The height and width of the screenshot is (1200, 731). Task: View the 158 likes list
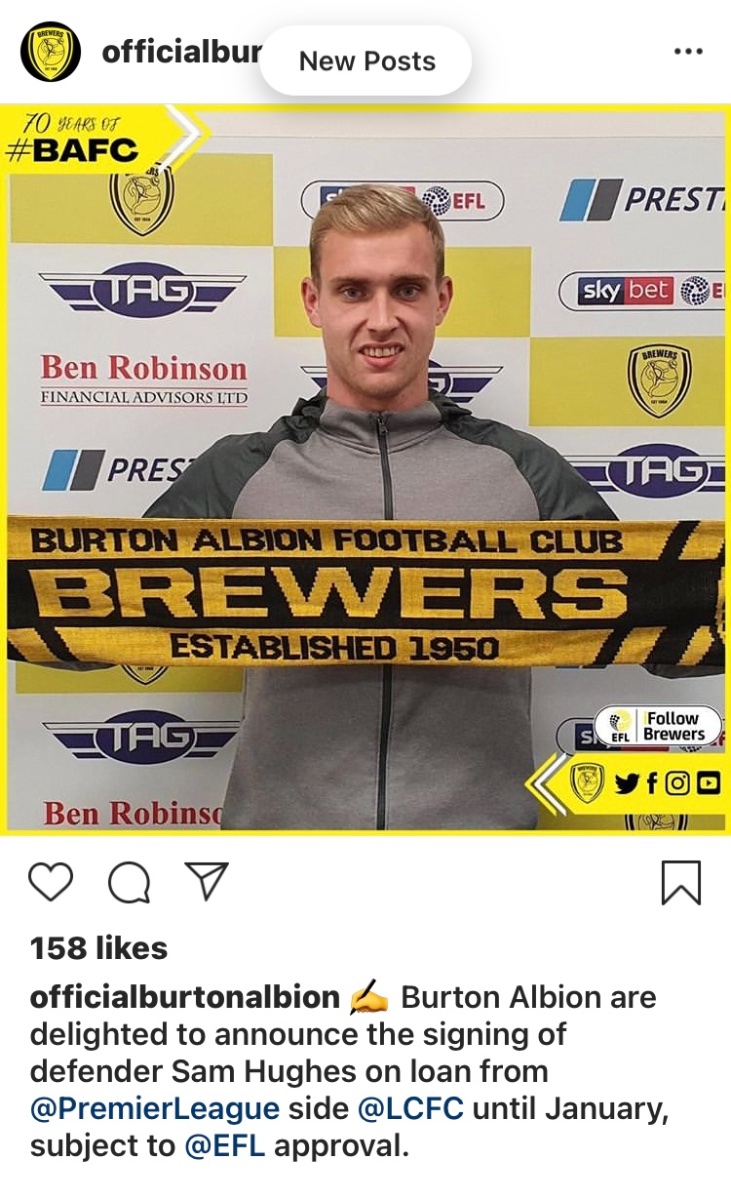99,948
